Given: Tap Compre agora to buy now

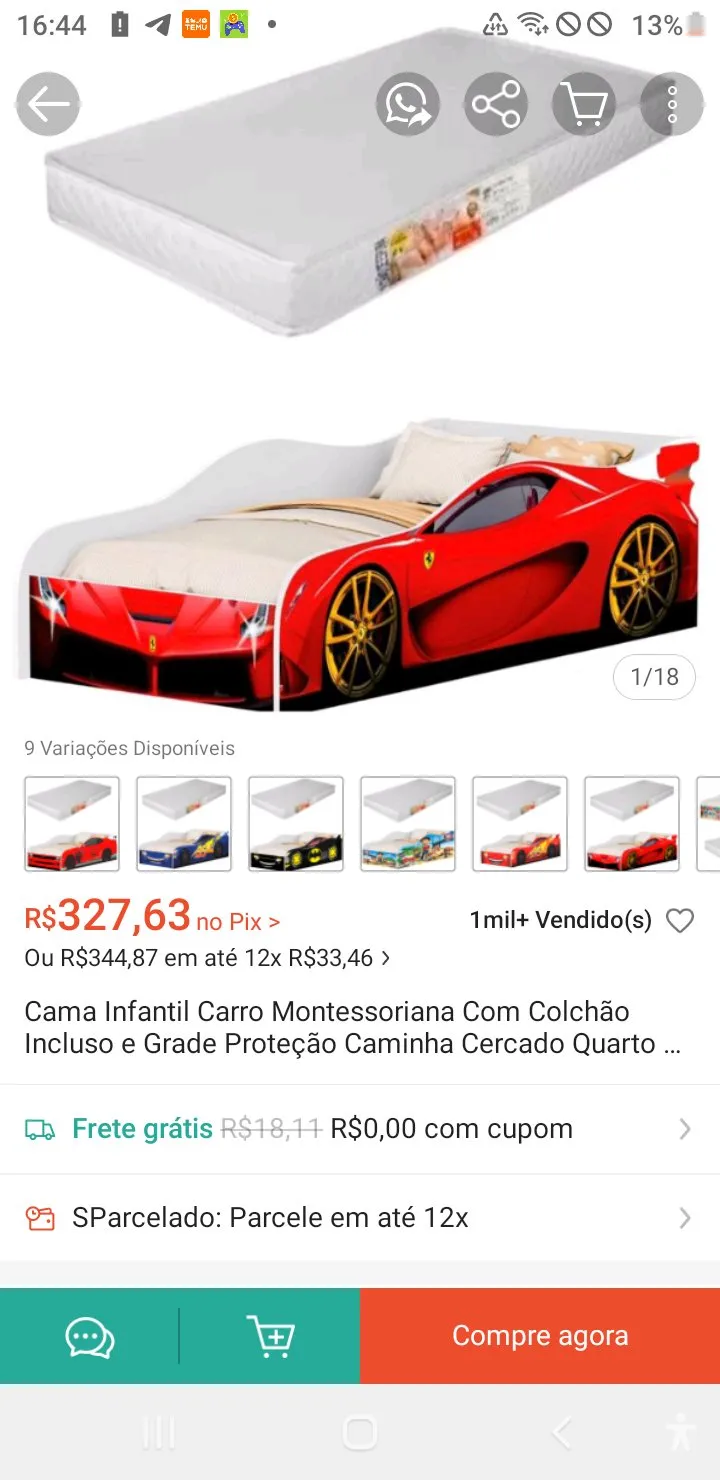Looking at the screenshot, I should pyautogui.click(x=540, y=1336).
